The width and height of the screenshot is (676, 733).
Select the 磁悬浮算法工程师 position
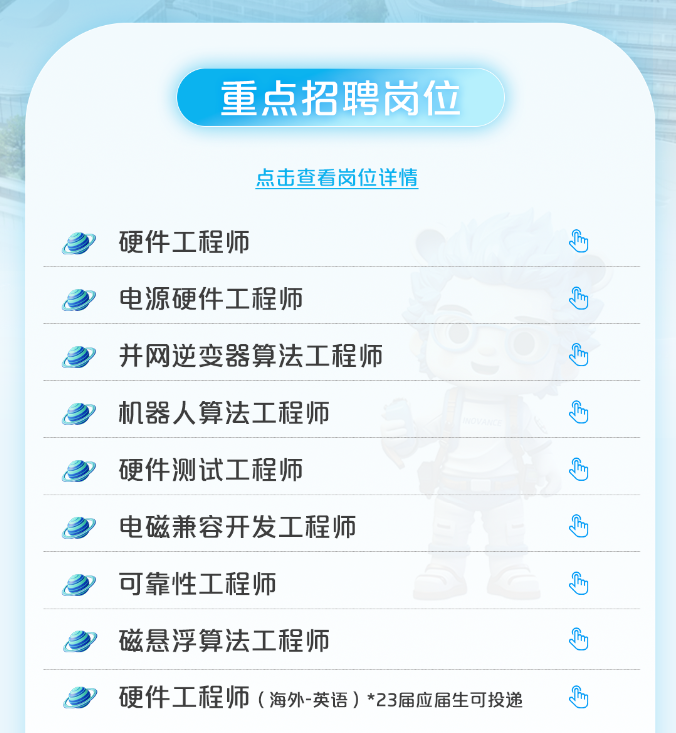[x=224, y=641]
